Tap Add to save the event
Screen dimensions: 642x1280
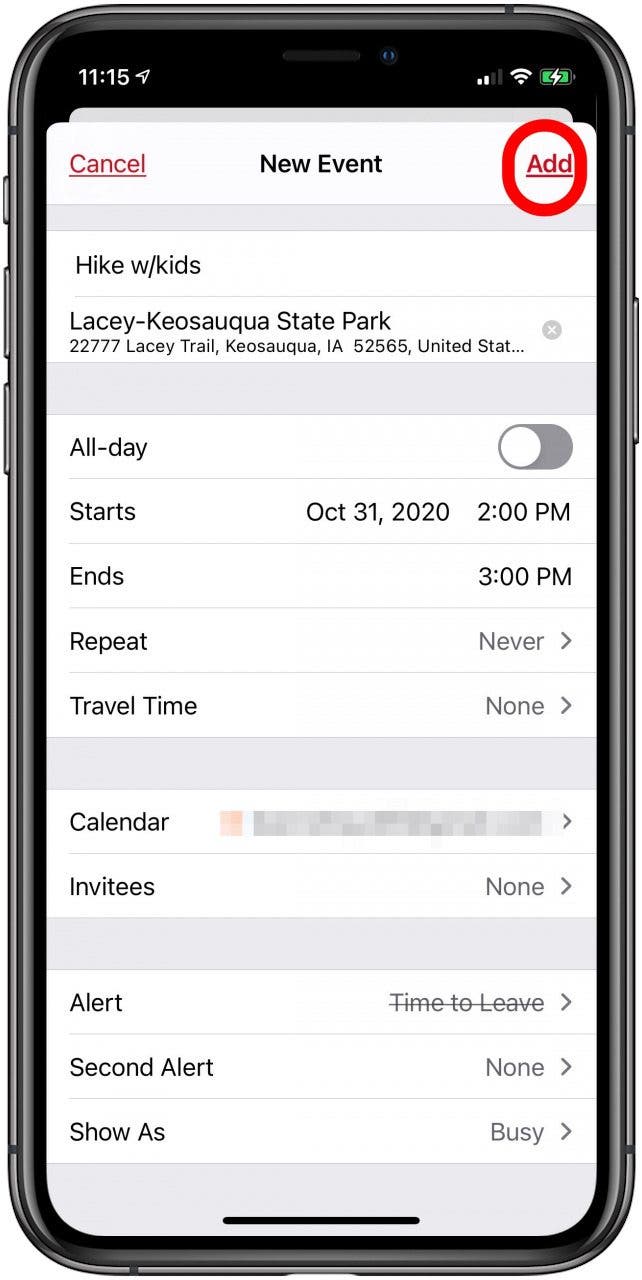click(549, 164)
